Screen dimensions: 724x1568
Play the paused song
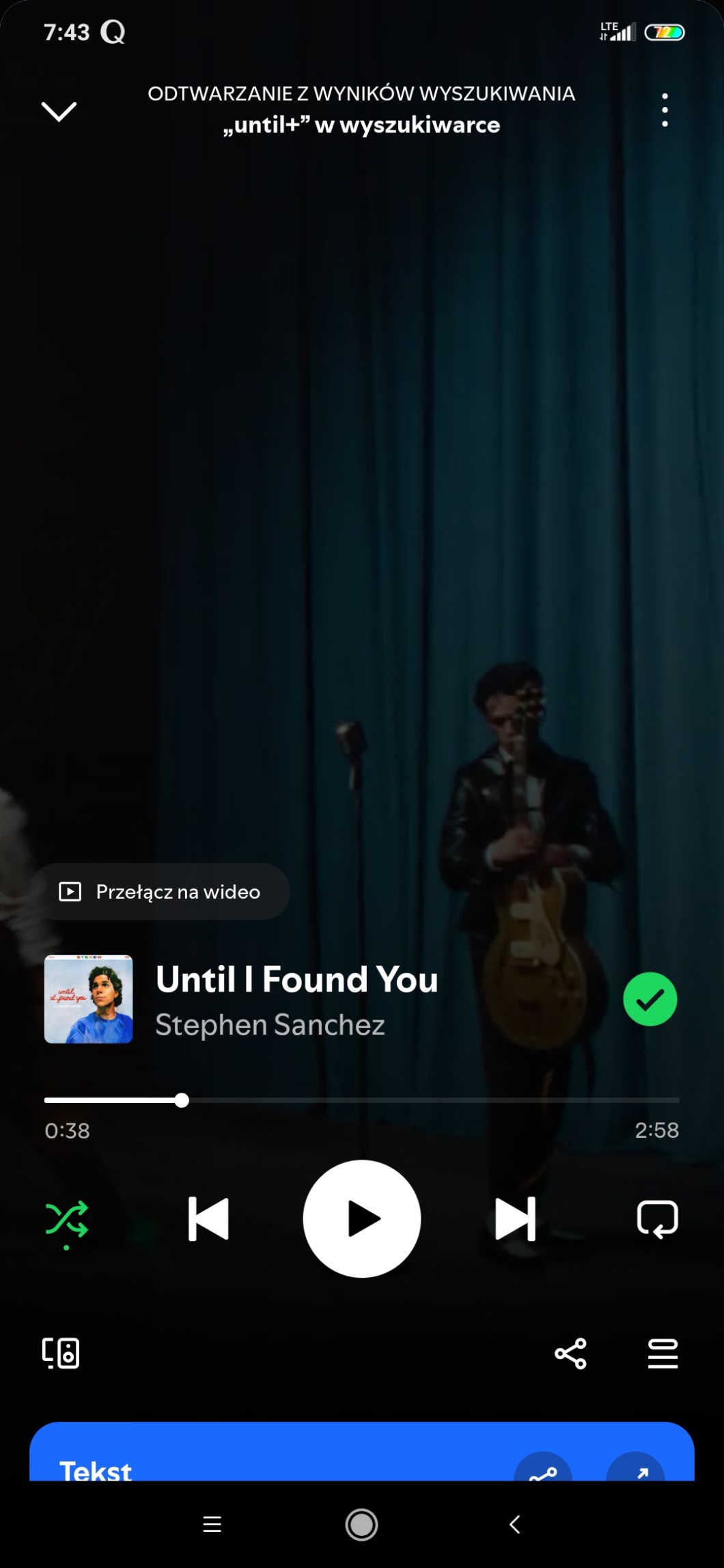(x=362, y=1219)
